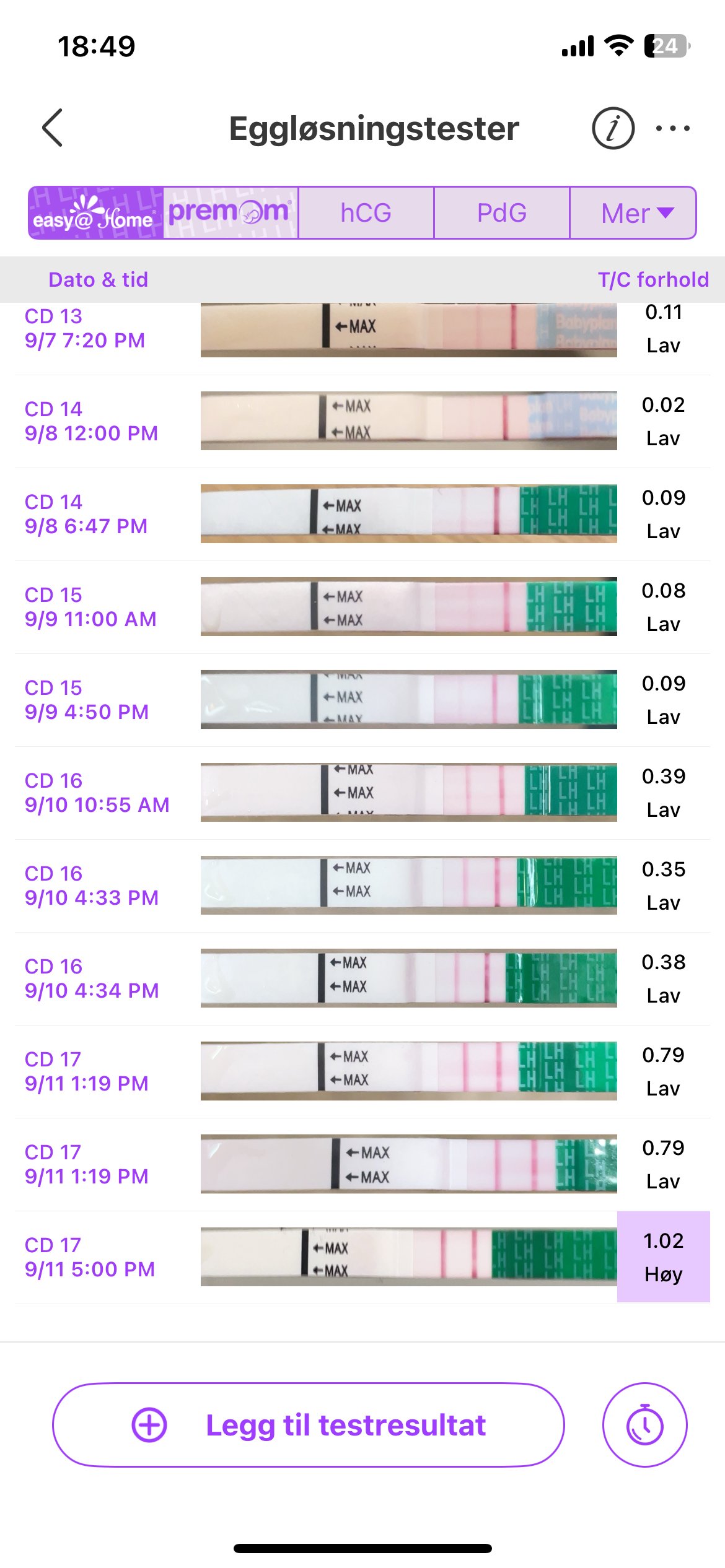The width and height of the screenshot is (725, 1568).
Task: Tap Legg til testresultat button
Action: (x=308, y=1425)
